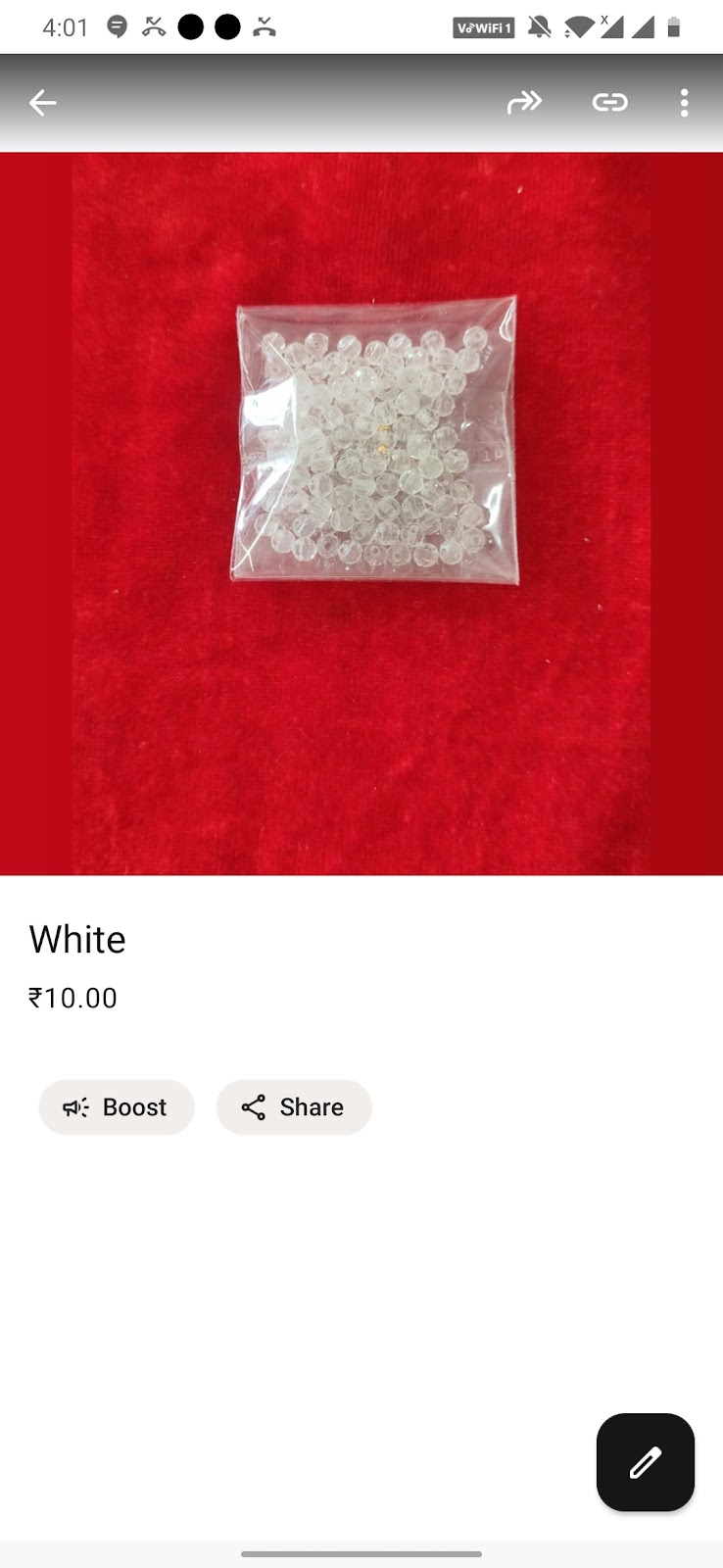Select the megaphone icon on the Boost chip

click(76, 1107)
